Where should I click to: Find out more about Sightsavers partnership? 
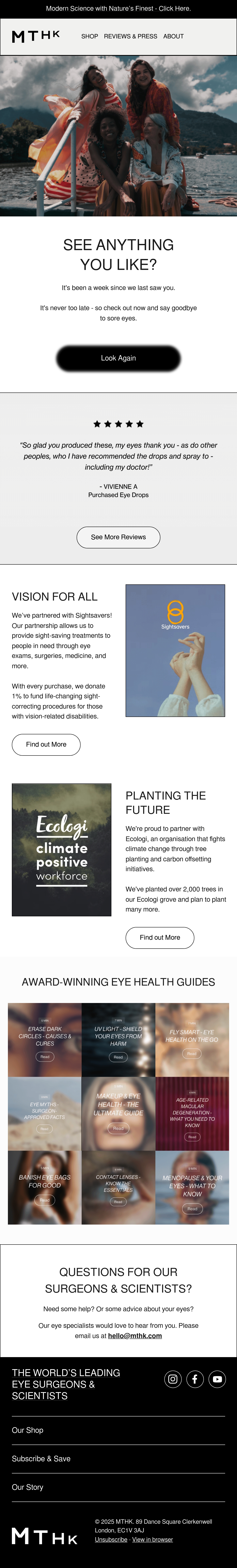(46, 744)
